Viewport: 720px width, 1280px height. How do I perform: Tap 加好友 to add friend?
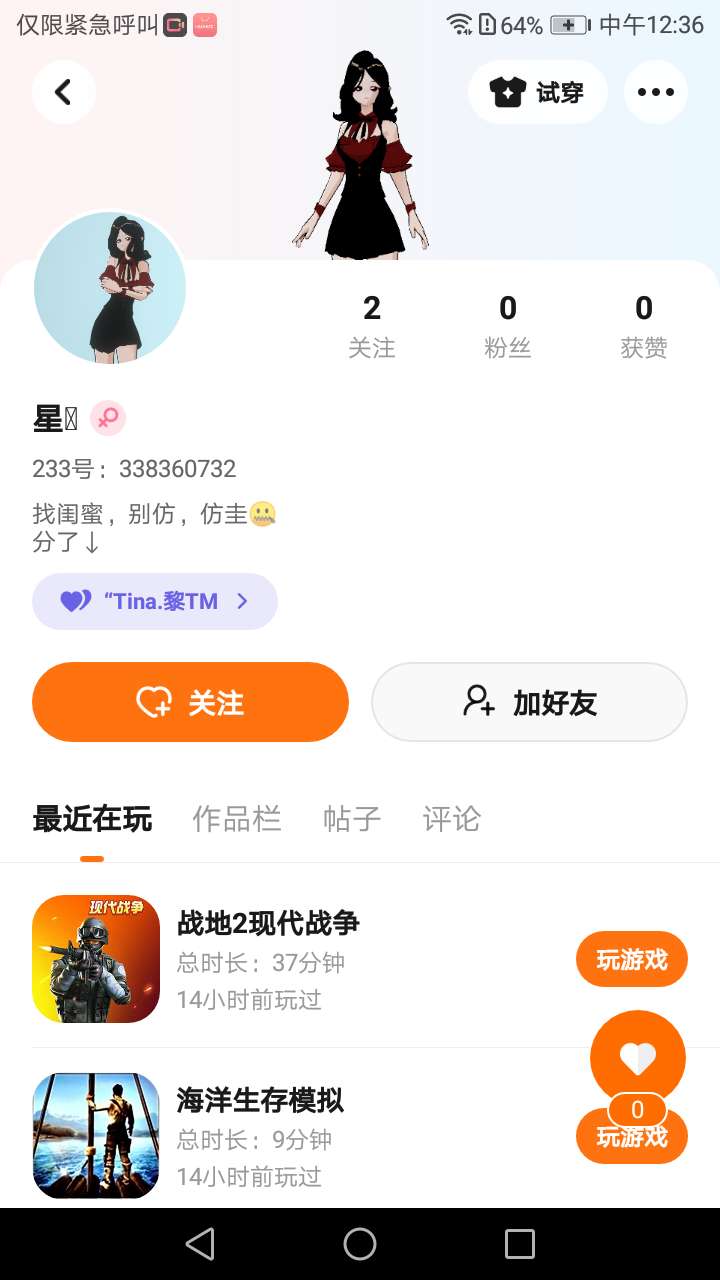(529, 702)
